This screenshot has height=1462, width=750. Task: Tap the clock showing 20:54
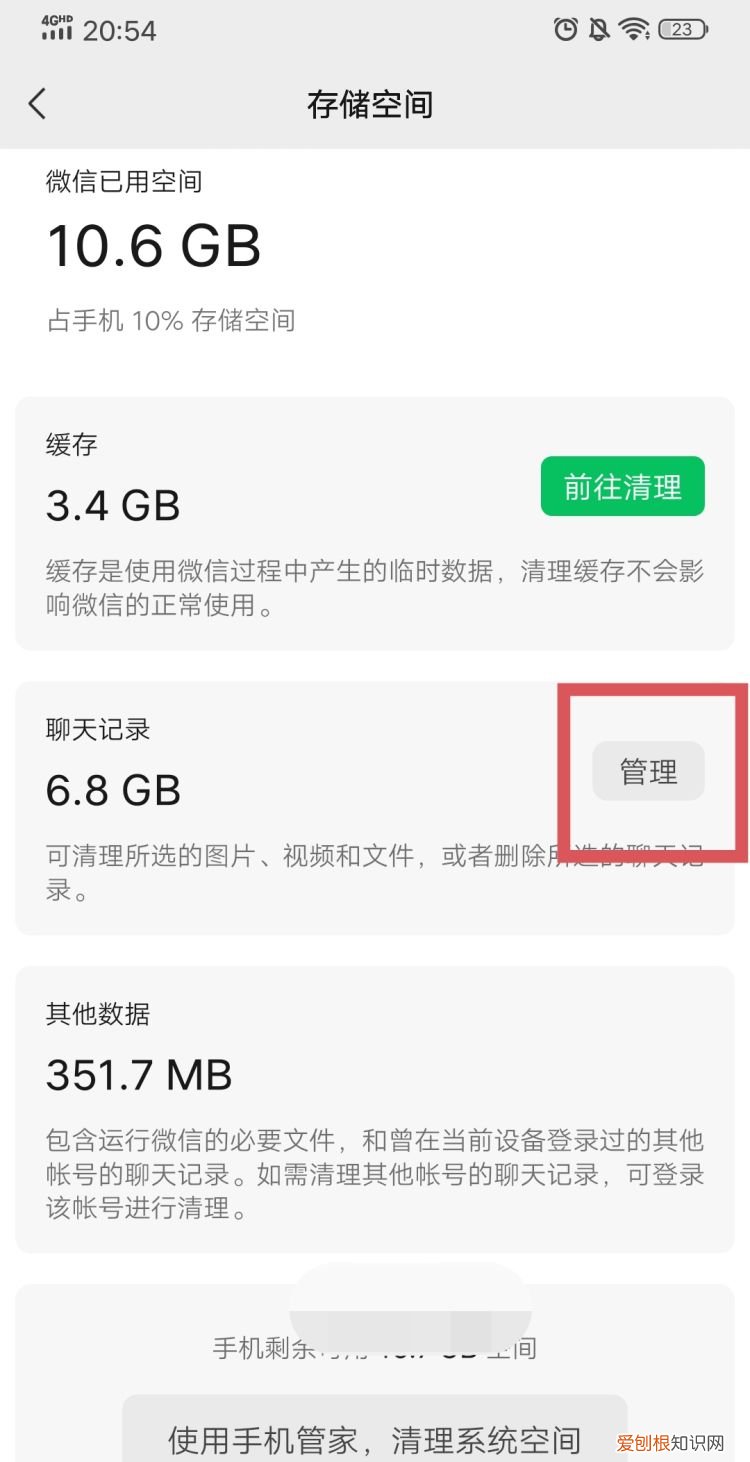[120, 31]
